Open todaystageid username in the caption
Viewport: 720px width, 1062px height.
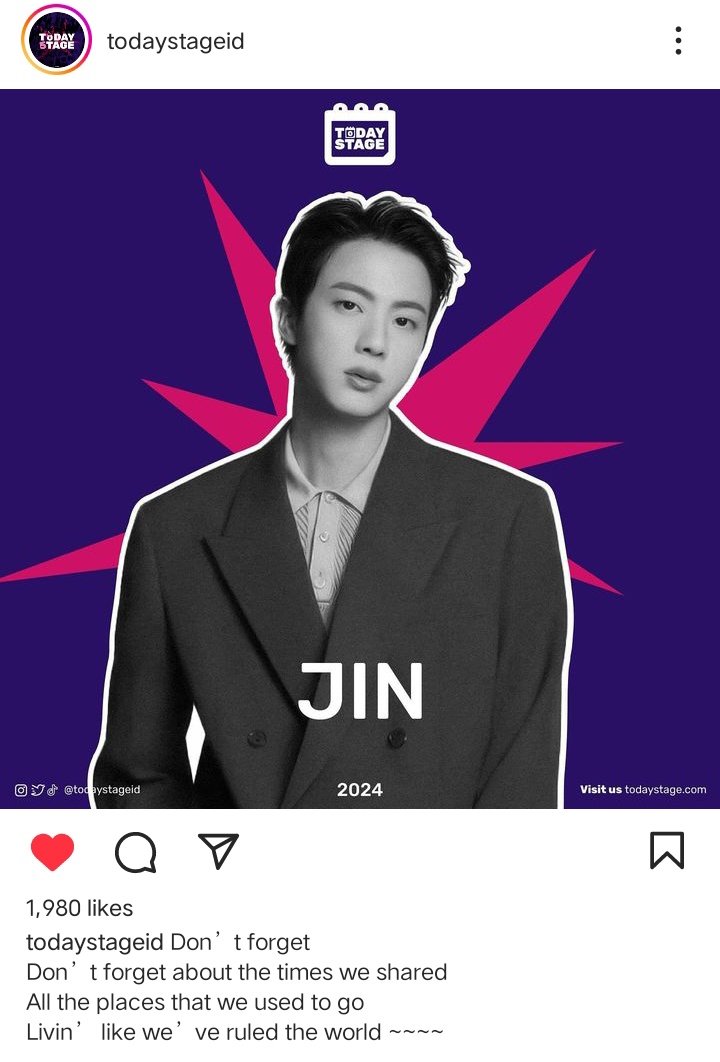(x=96, y=942)
